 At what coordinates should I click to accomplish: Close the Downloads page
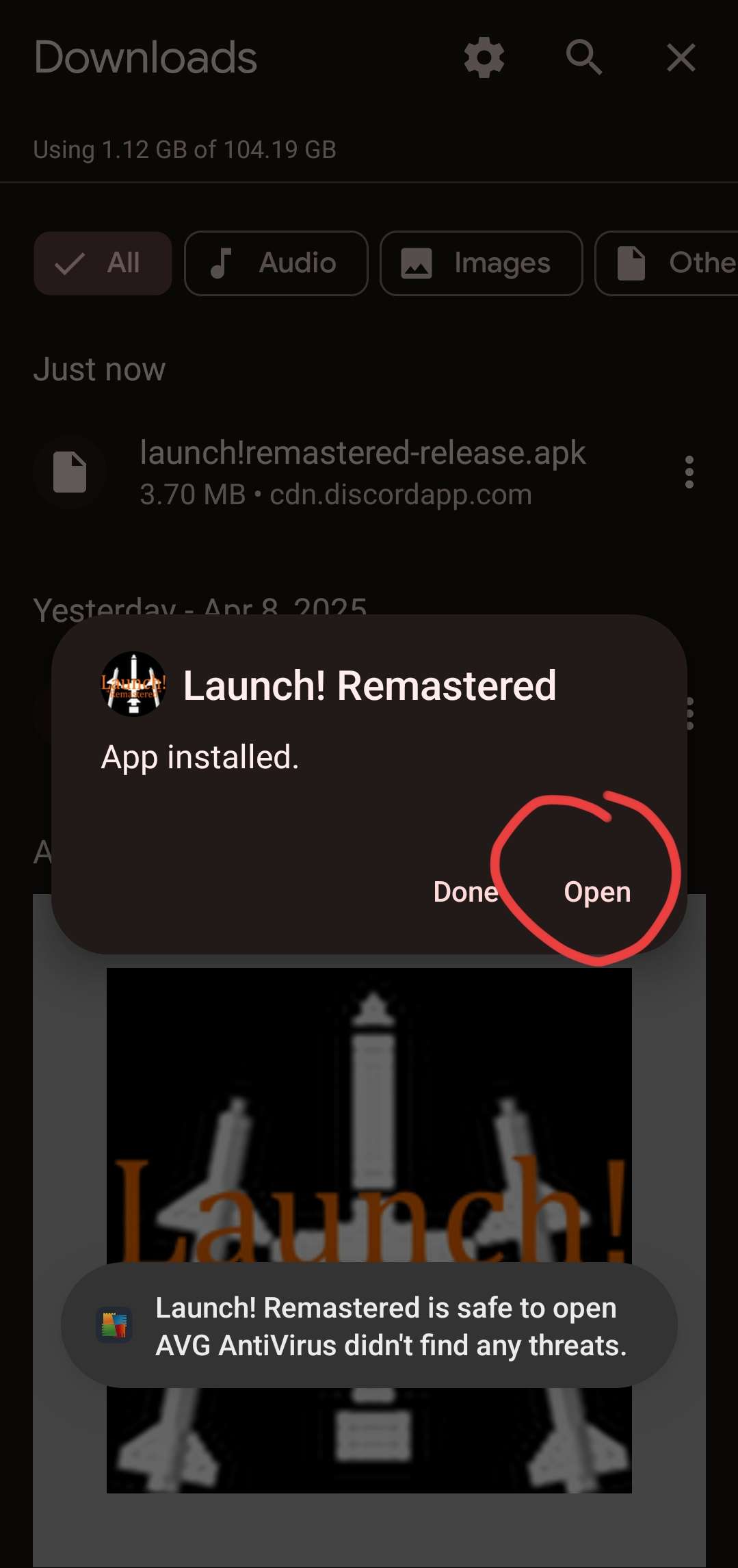[681, 57]
